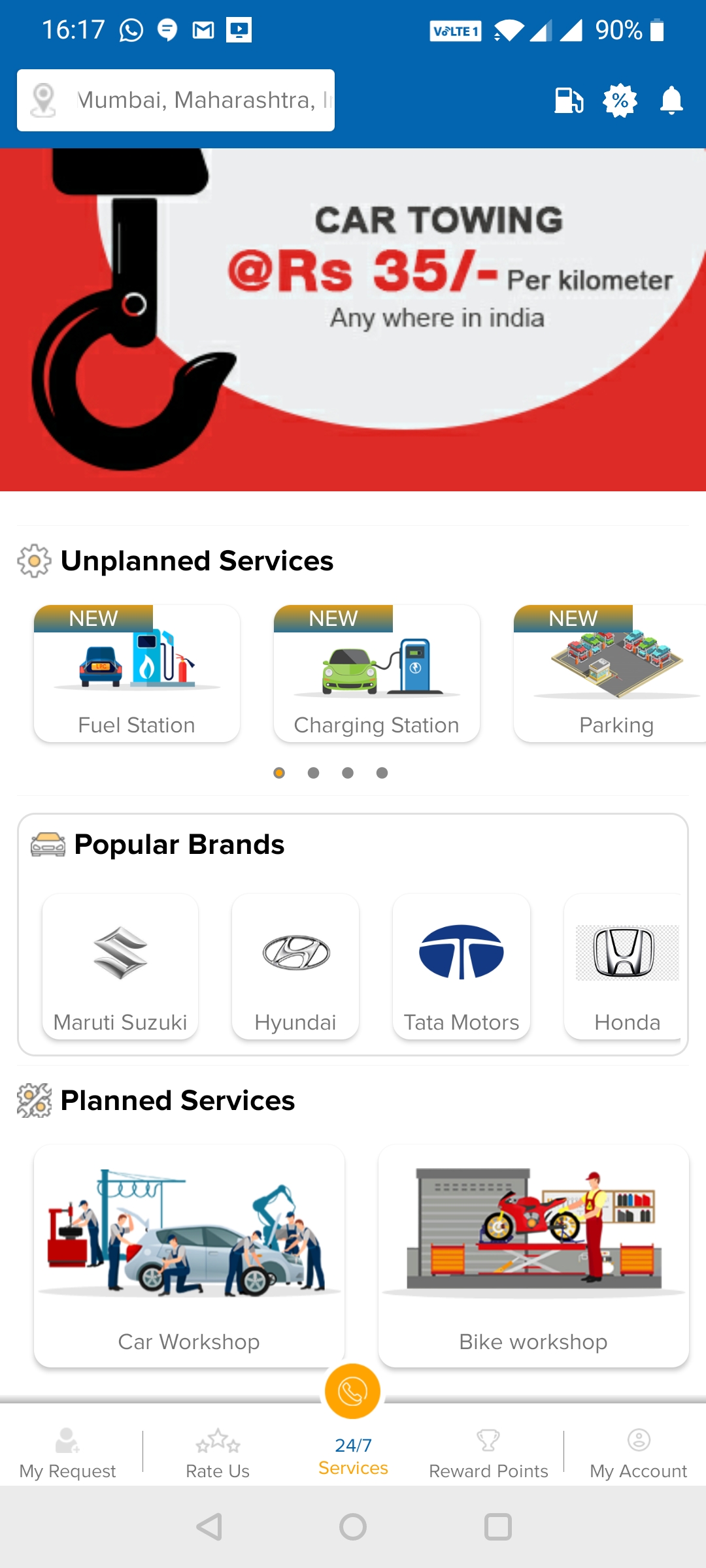Open the Rate Us tab
The image size is (706, 1568).
pyautogui.click(x=218, y=1454)
